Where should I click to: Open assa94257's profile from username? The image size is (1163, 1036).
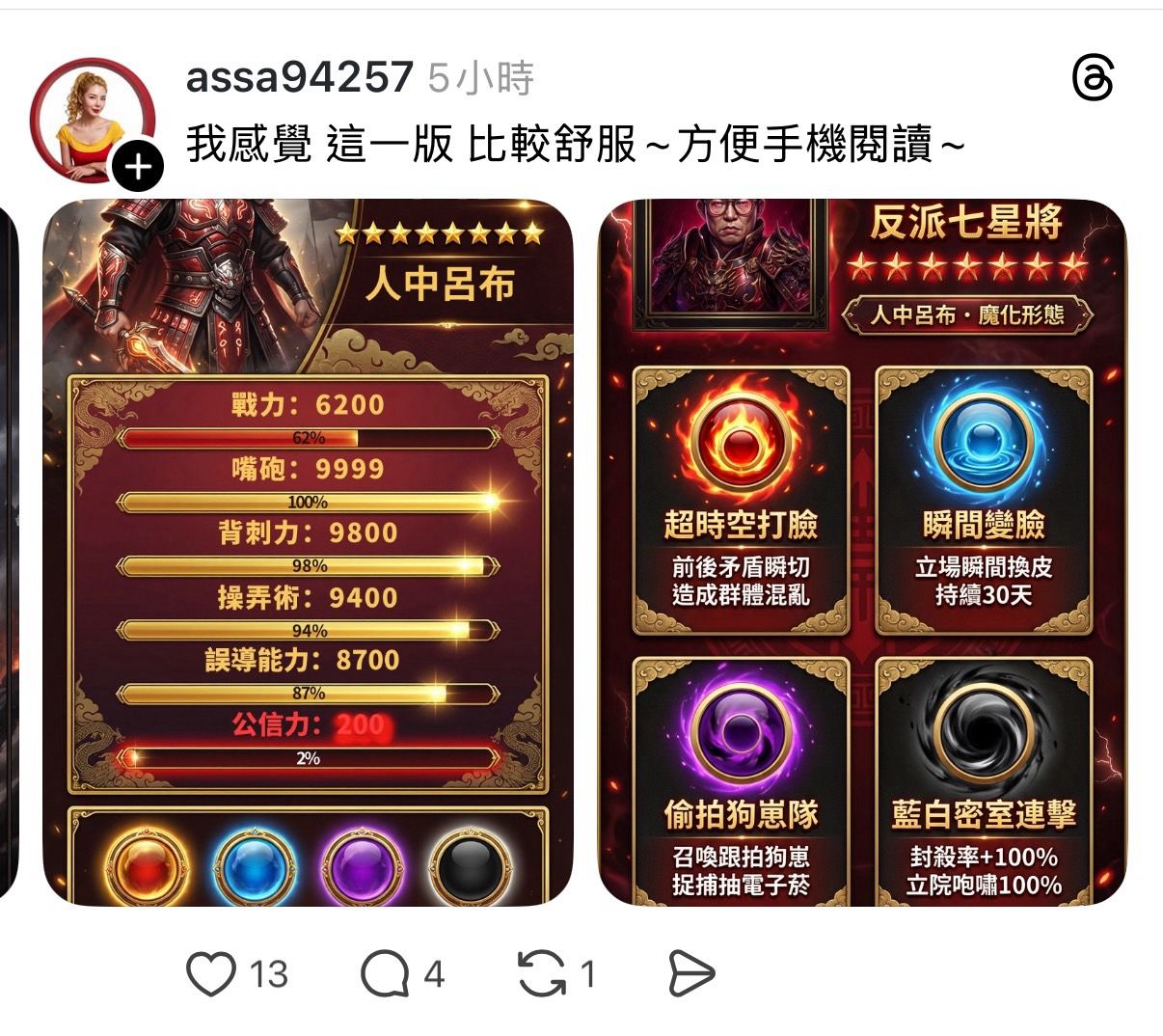tap(299, 77)
